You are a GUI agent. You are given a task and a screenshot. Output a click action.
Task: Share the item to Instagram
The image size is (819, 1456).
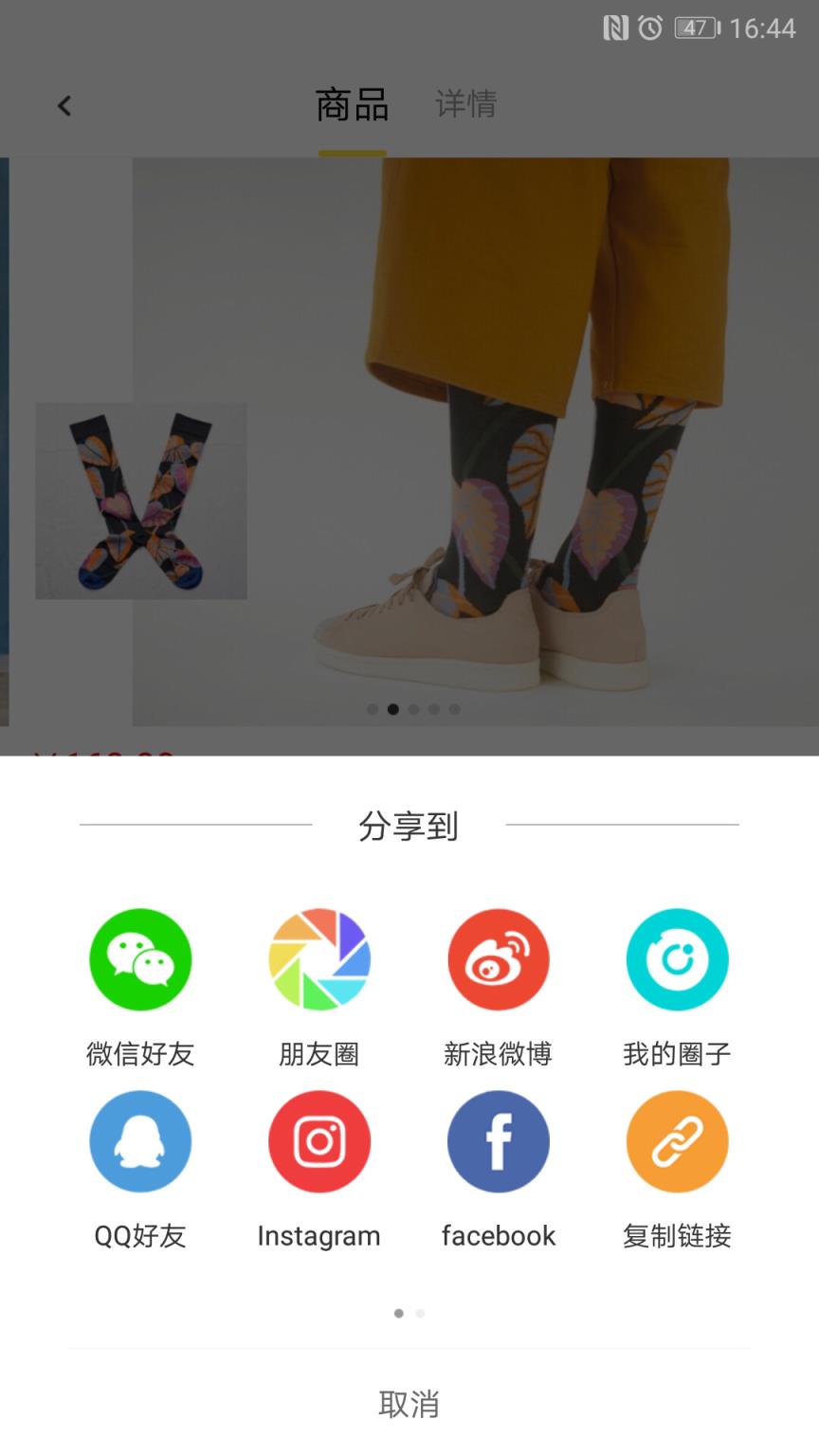click(x=318, y=1141)
